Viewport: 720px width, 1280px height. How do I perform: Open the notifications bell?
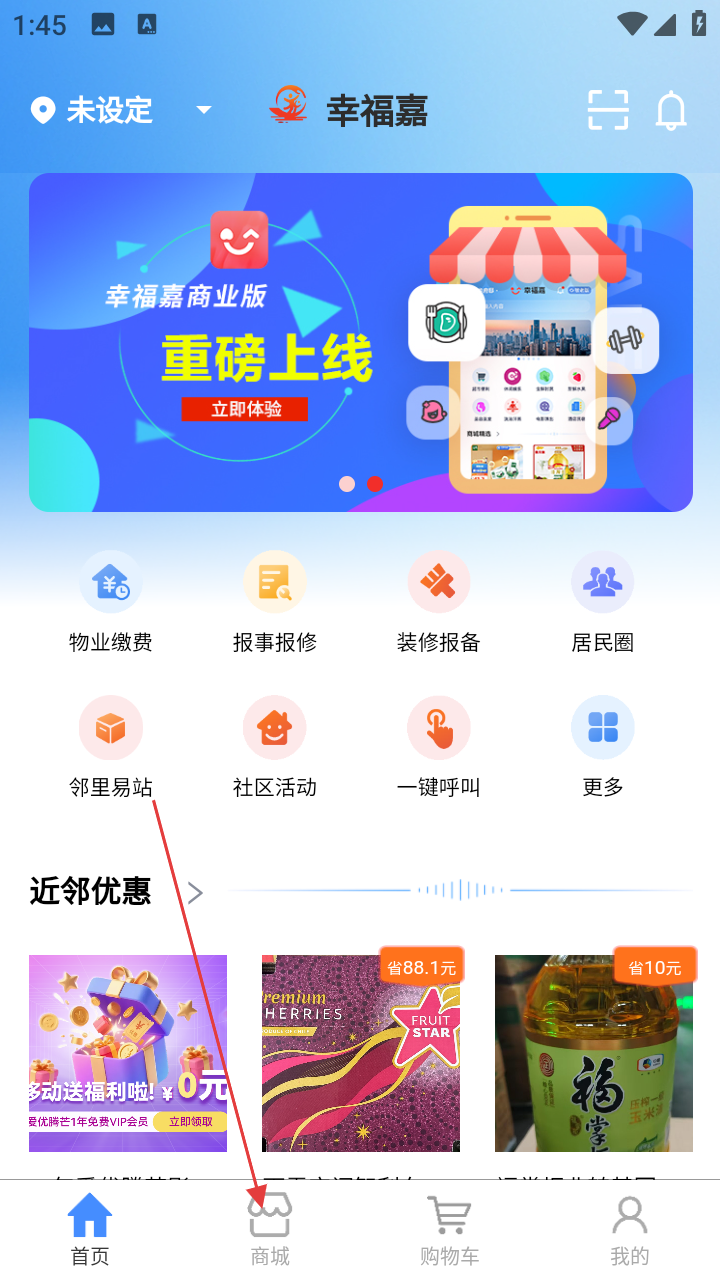pyautogui.click(x=671, y=110)
